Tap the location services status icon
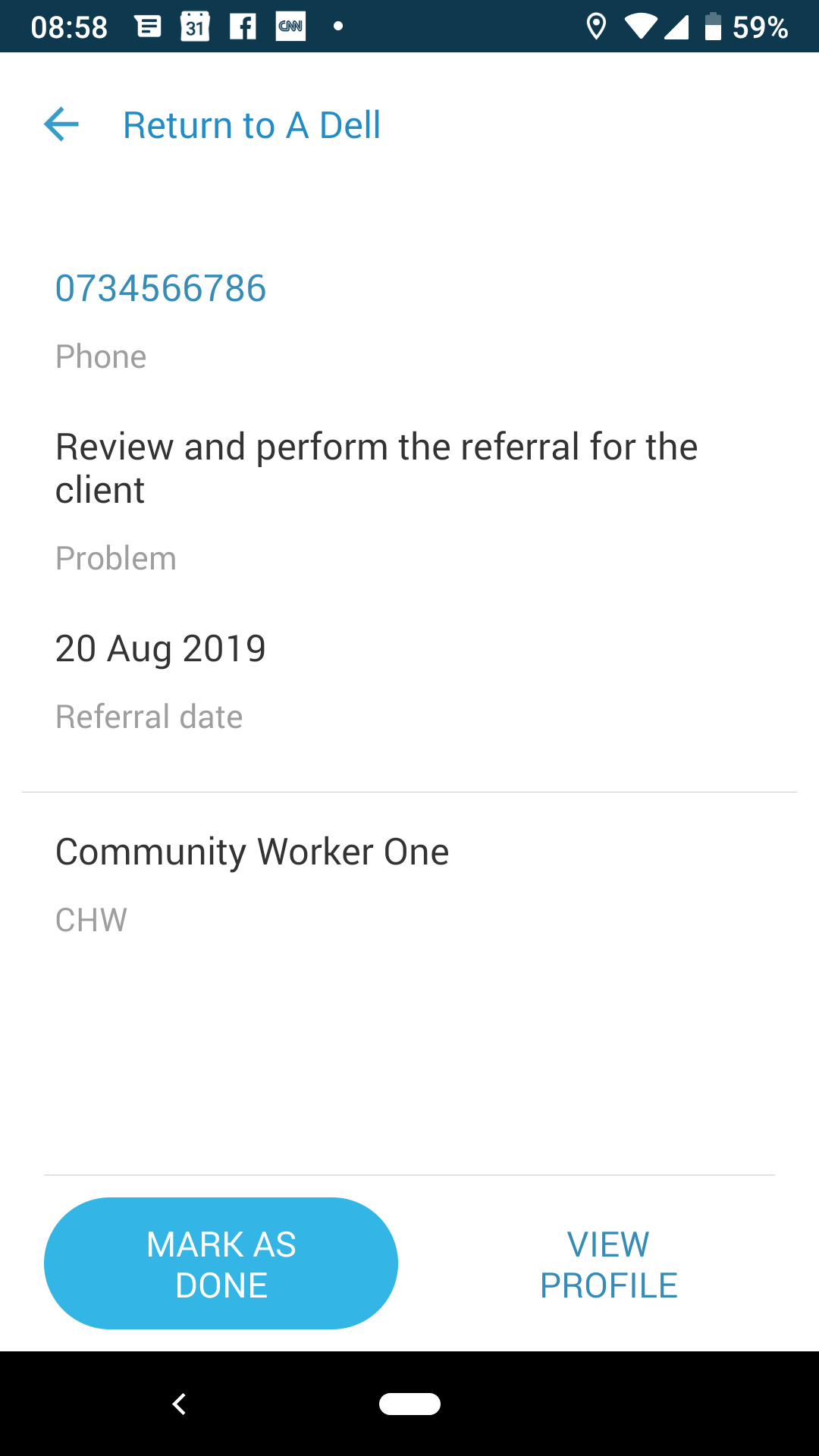Viewport: 819px width, 1456px height. click(597, 27)
